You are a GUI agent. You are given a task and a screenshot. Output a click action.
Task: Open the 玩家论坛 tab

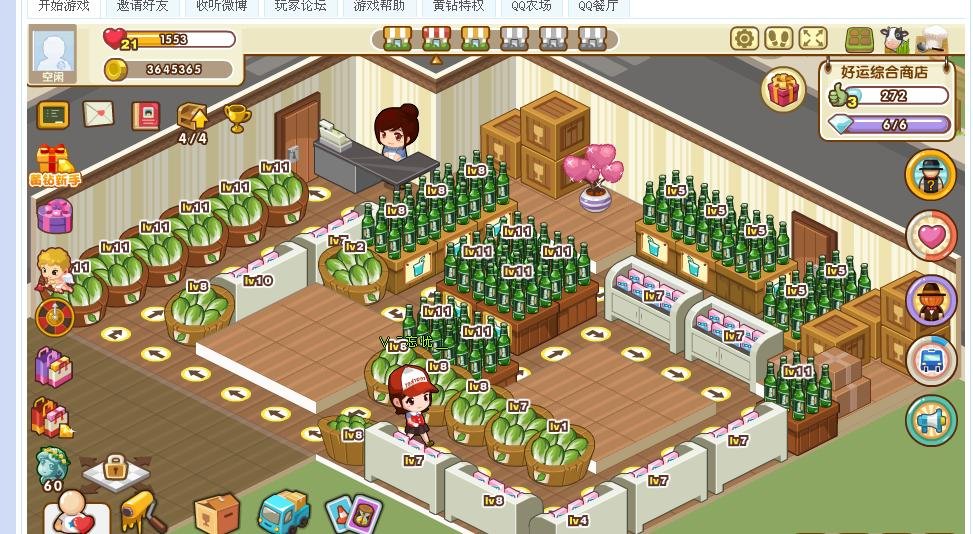pyautogui.click(x=301, y=6)
